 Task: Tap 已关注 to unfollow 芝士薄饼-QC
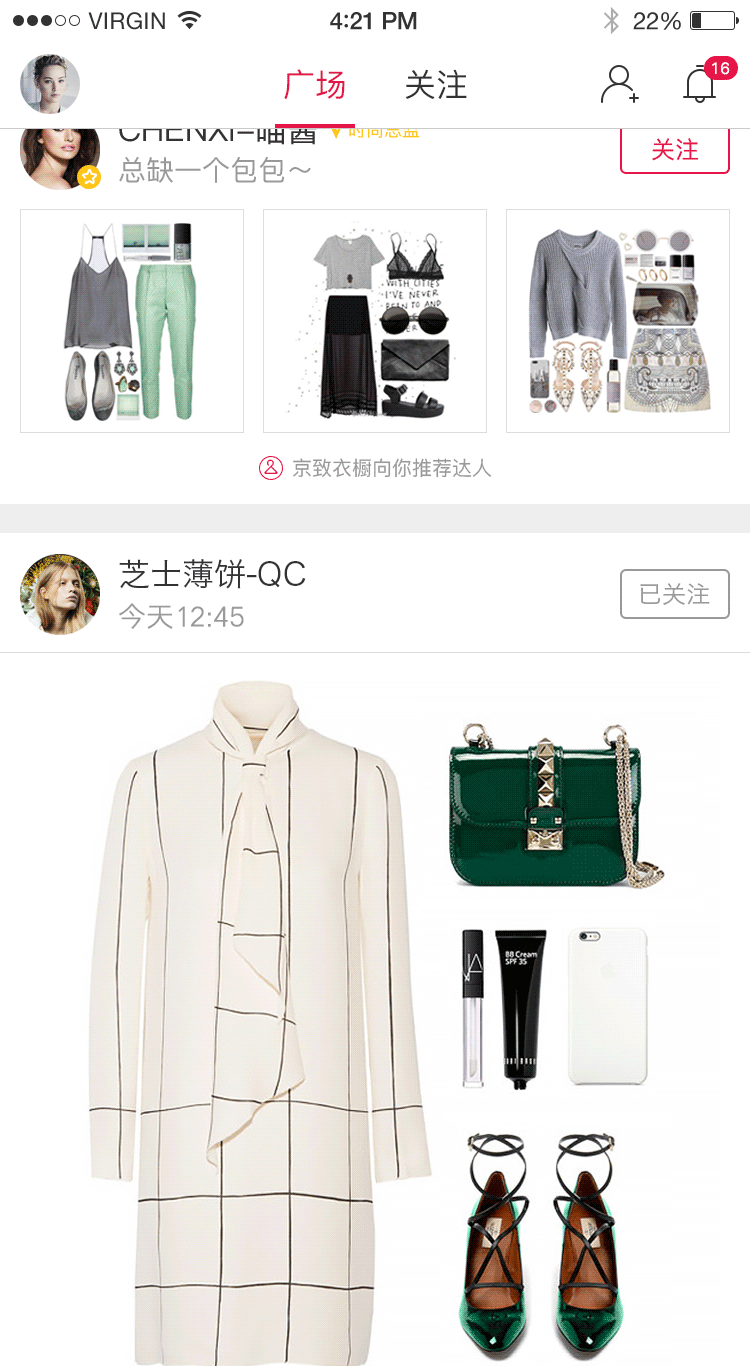pyautogui.click(x=675, y=595)
